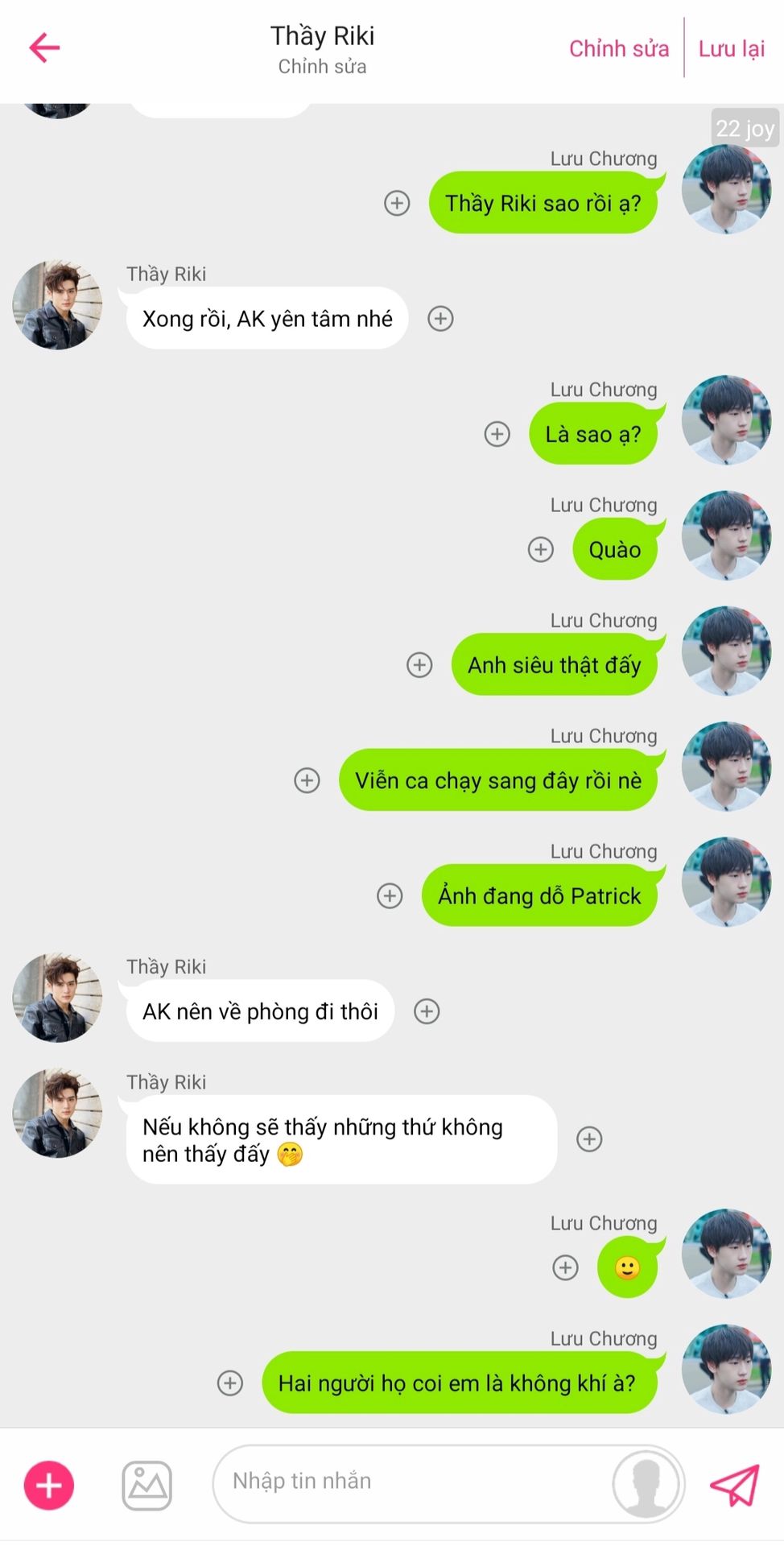Save with the Lưu lại button
784x1546 pixels.
tap(731, 49)
